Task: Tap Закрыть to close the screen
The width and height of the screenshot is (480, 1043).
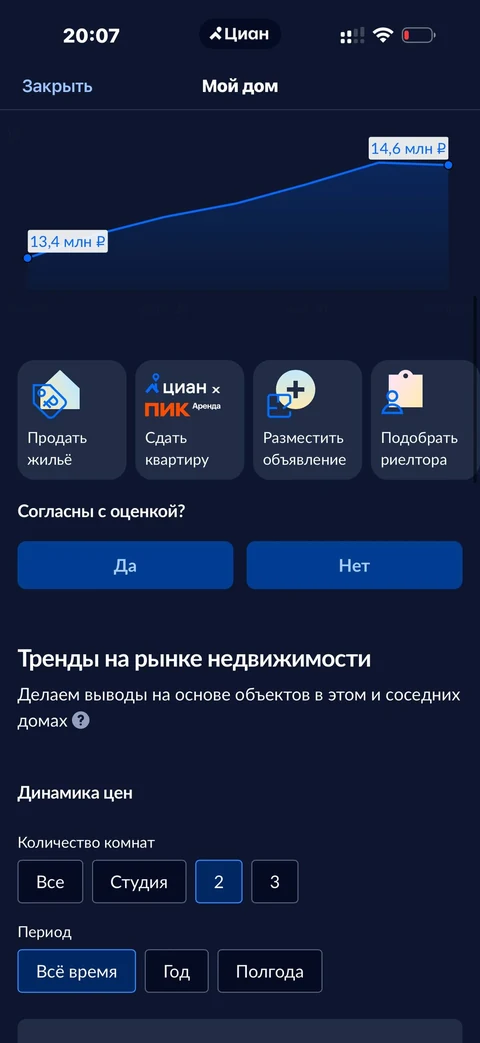Action: pyautogui.click(x=57, y=86)
